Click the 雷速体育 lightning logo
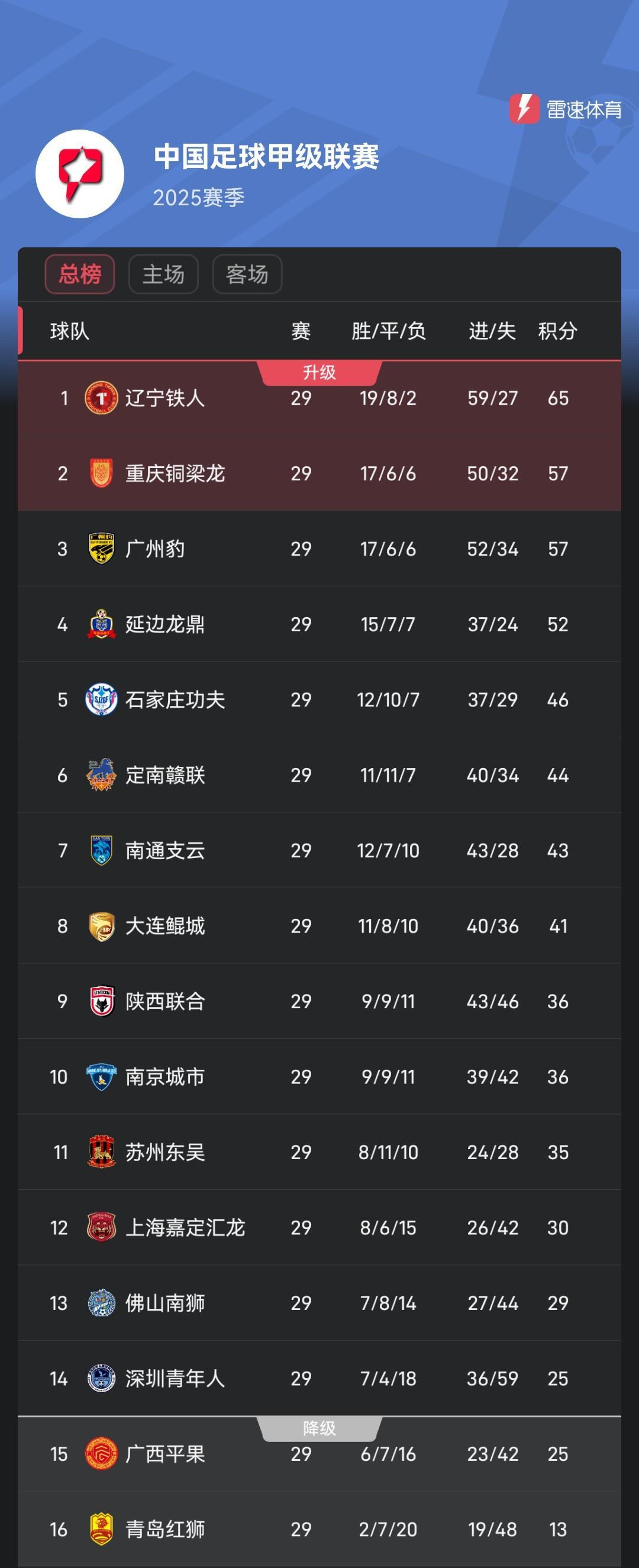This screenshot has width=639, height=1568. 526,109
